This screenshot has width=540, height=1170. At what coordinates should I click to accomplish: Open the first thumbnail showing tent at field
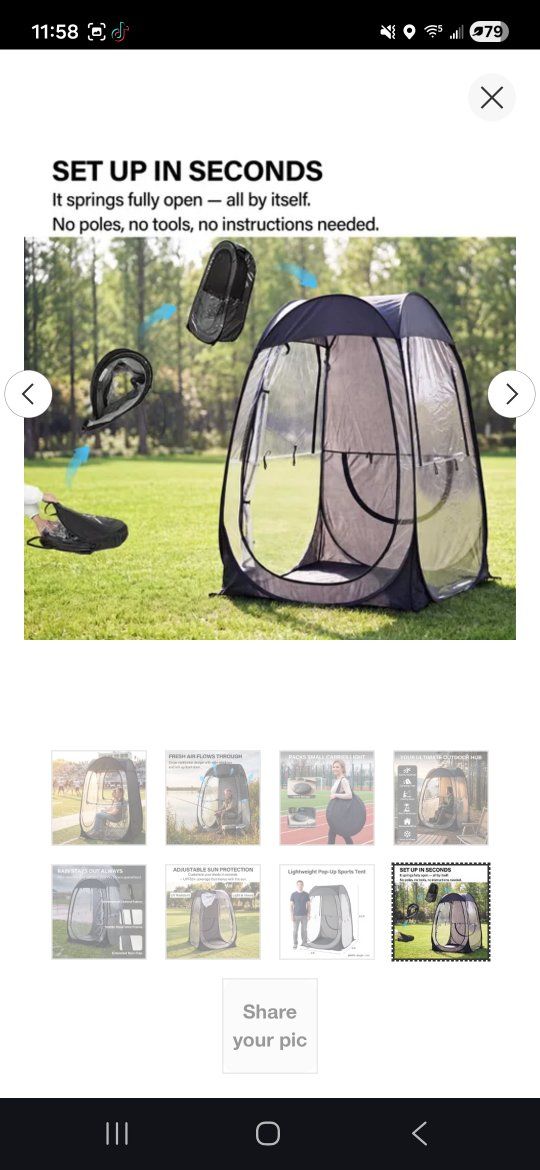(x=99, y=798)
